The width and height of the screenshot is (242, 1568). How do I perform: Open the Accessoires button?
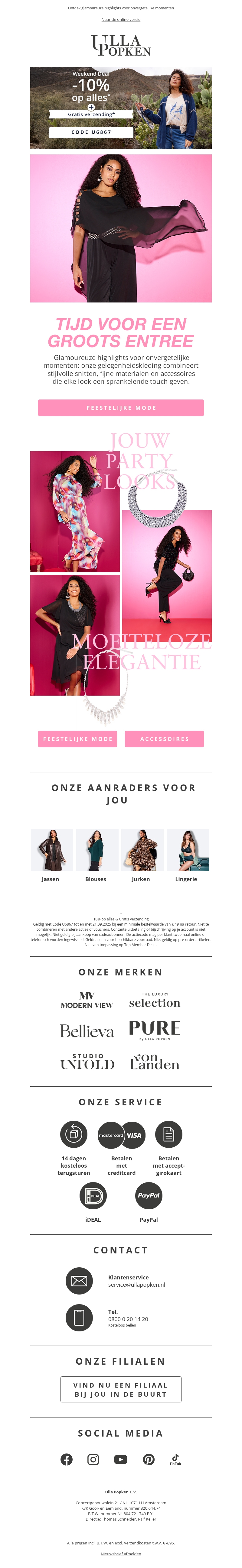pyautogui.click(x=164, y=739)
